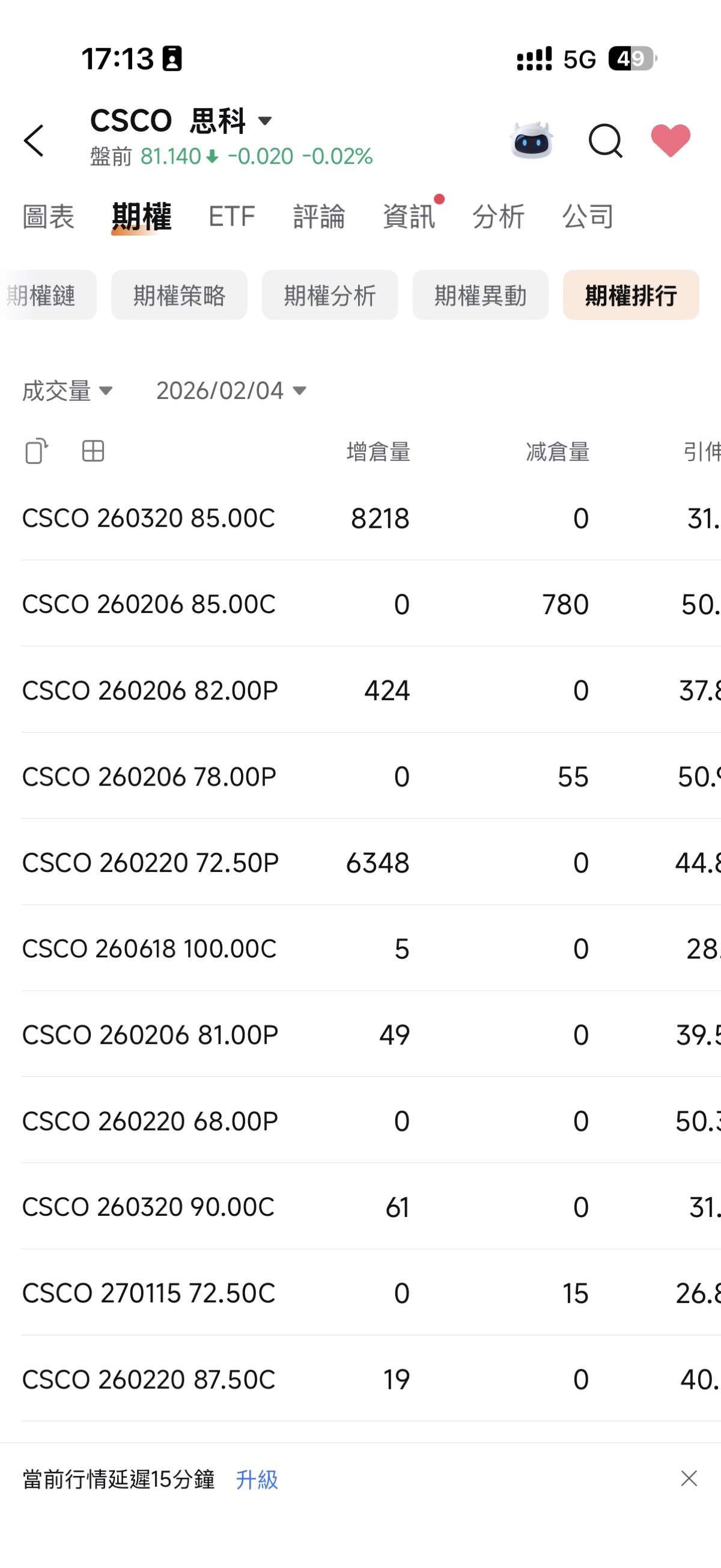
Task: Open the search magnifier icon
Action: [605, 141]
